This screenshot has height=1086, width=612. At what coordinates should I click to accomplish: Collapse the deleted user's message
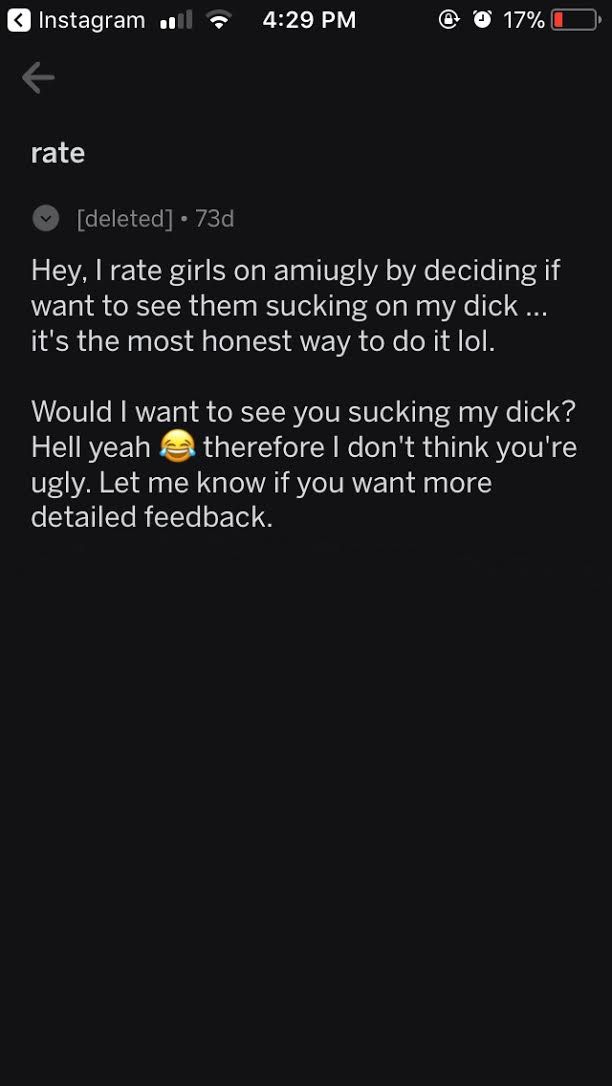(x=46, y=219)
